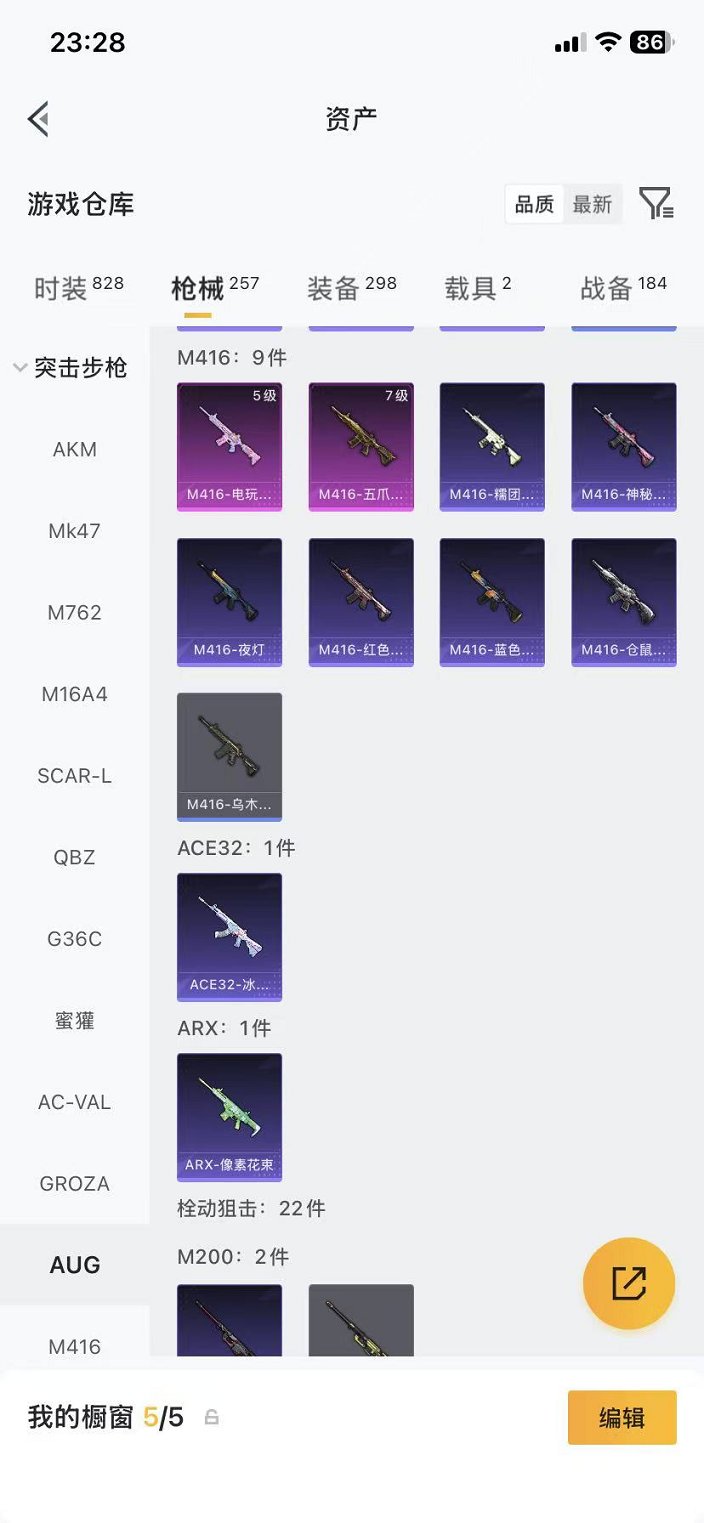Switch sorting to 最新
Image resolution: width=704 pixels, height=1523 pixels.
tap(592, 205)
